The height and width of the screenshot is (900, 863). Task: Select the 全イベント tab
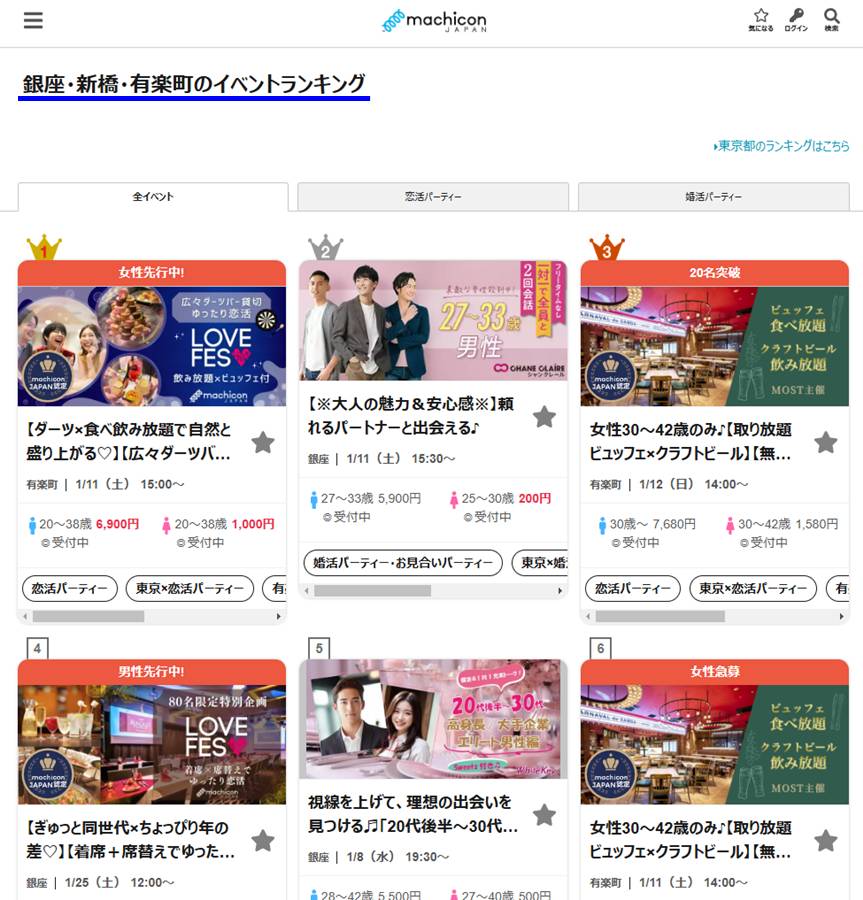tap(153, 197)
